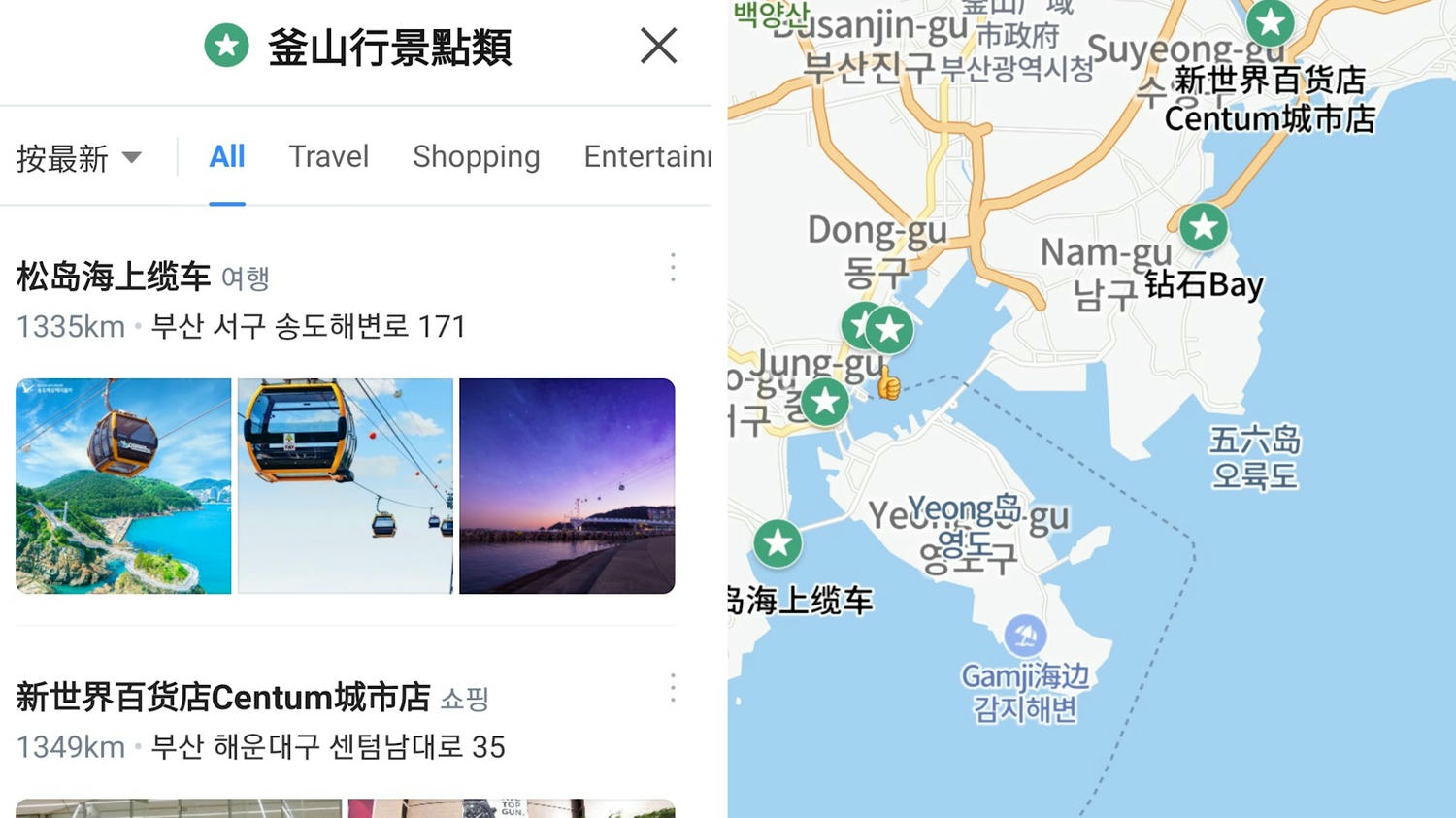
Task: Open more options for 松岛海上缆车
Action: [673, 268]
